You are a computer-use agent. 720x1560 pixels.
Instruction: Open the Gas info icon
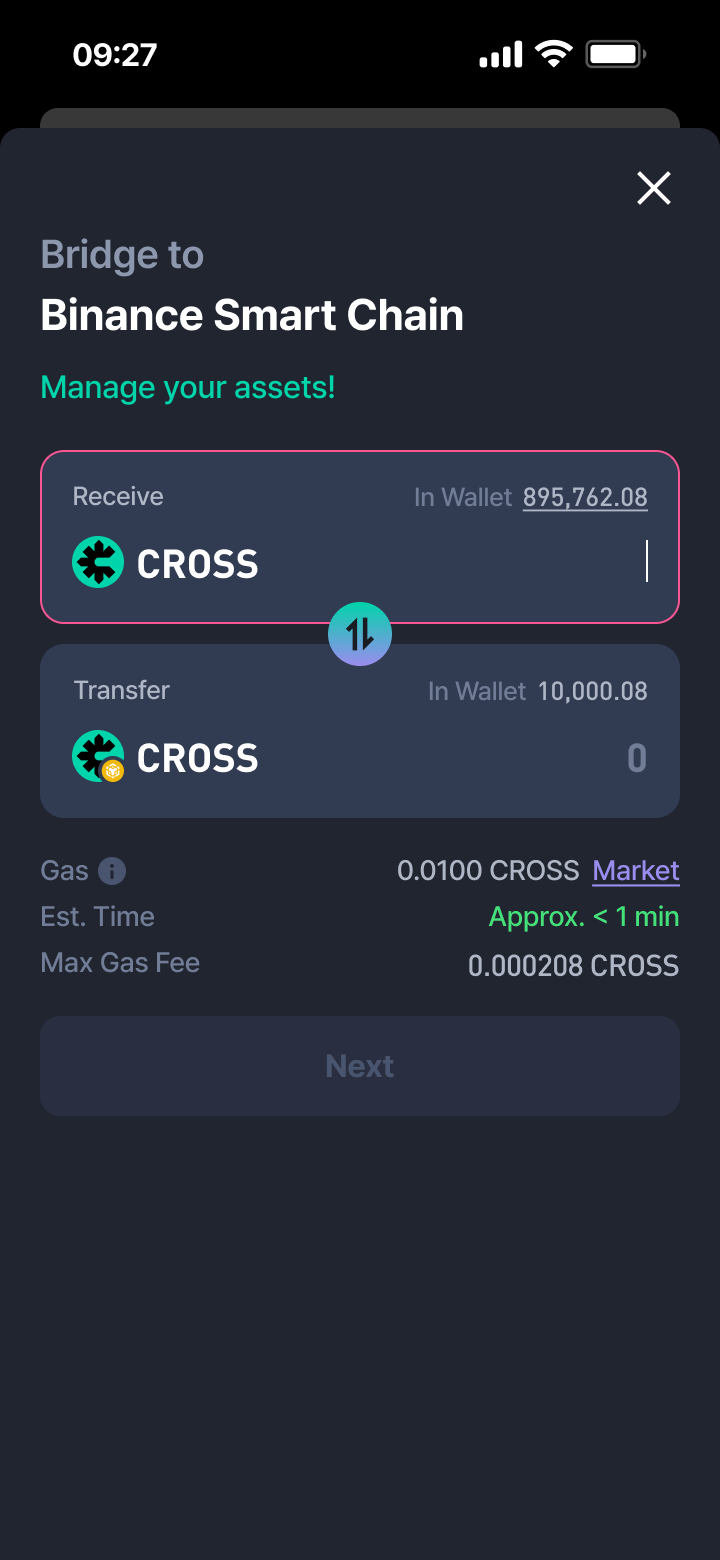tap(112, 871)
